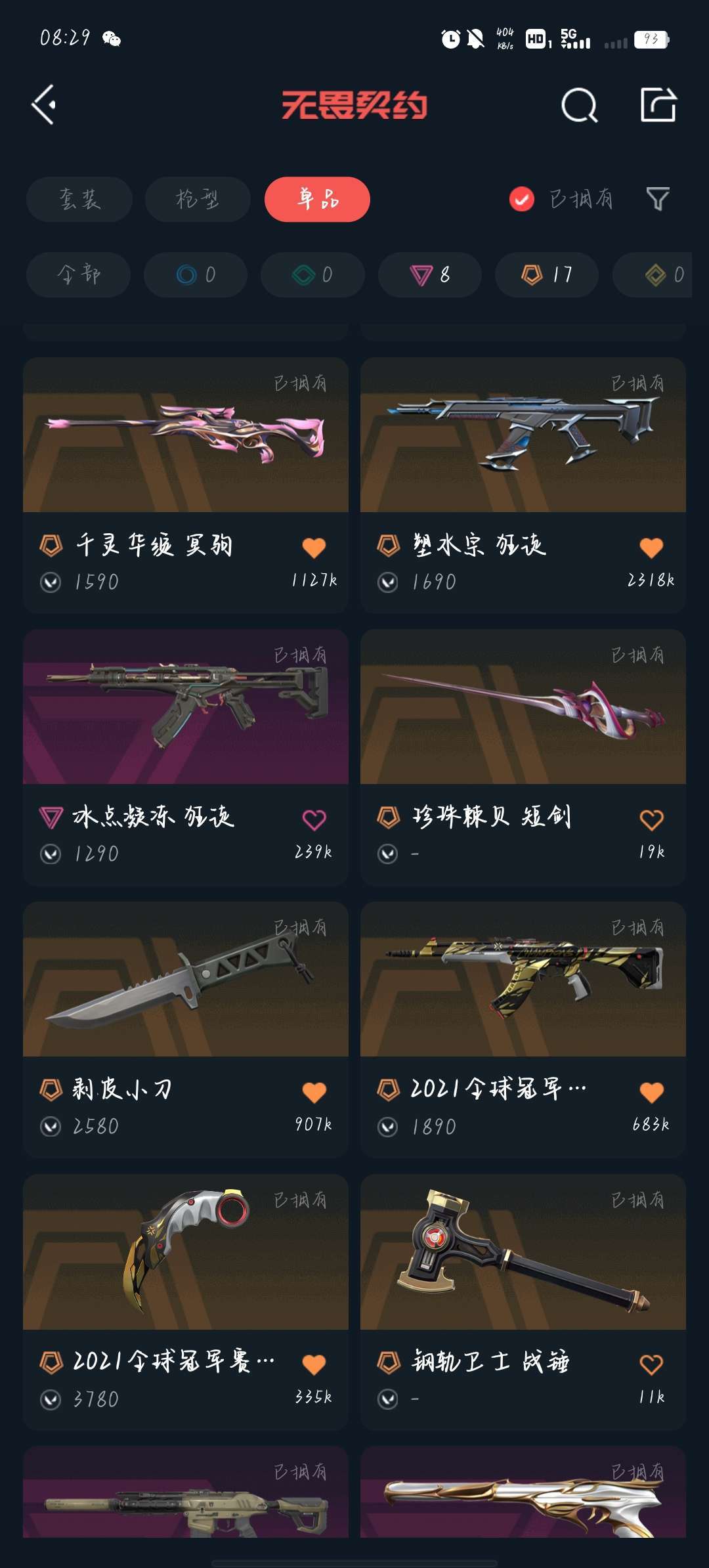This screenshot has width=709, height=1568.
Task: Uncheck the 已拥有 checkbox
Action: pyautogui.click(x=522, y=199)
